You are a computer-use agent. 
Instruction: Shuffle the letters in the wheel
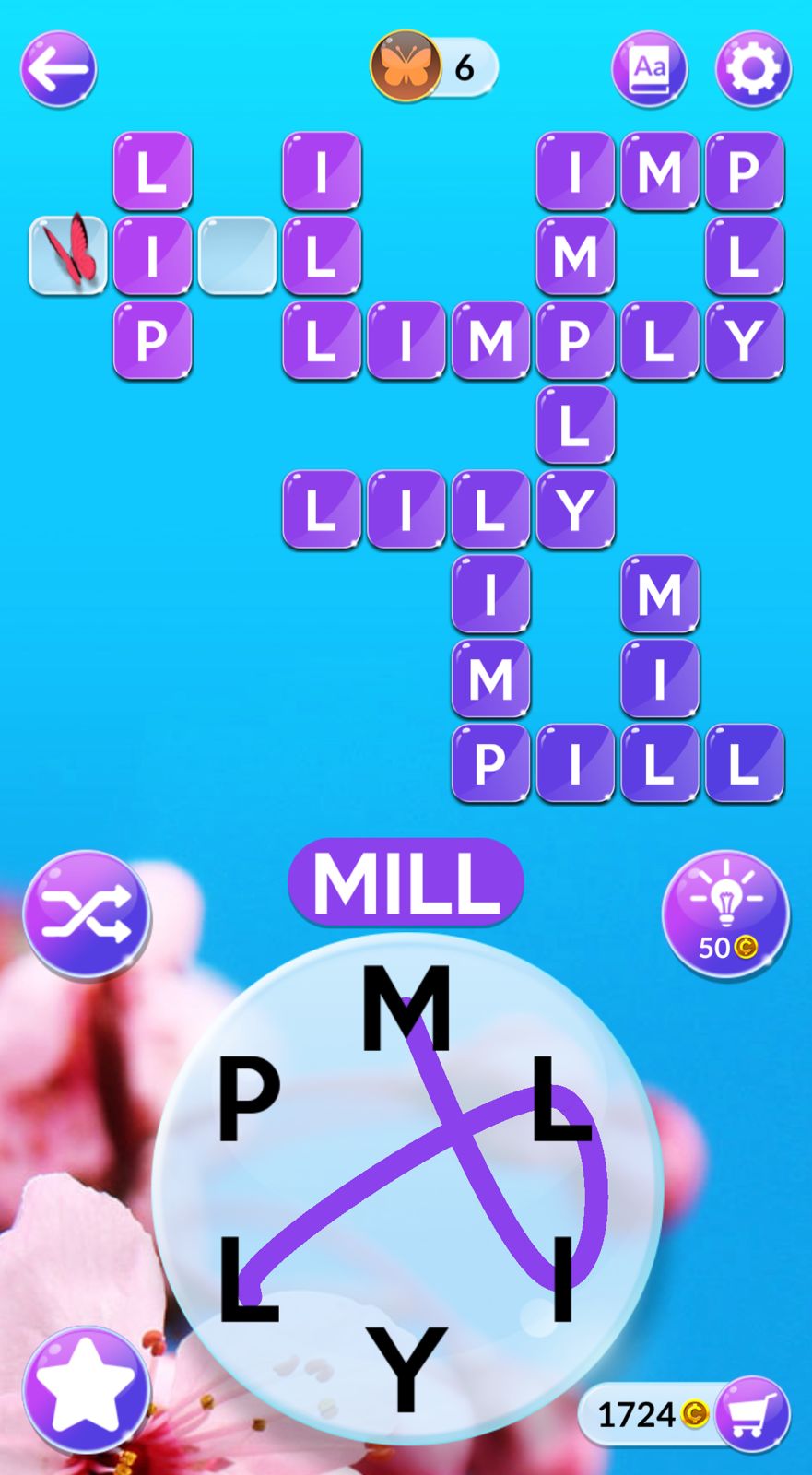[87, 914]
